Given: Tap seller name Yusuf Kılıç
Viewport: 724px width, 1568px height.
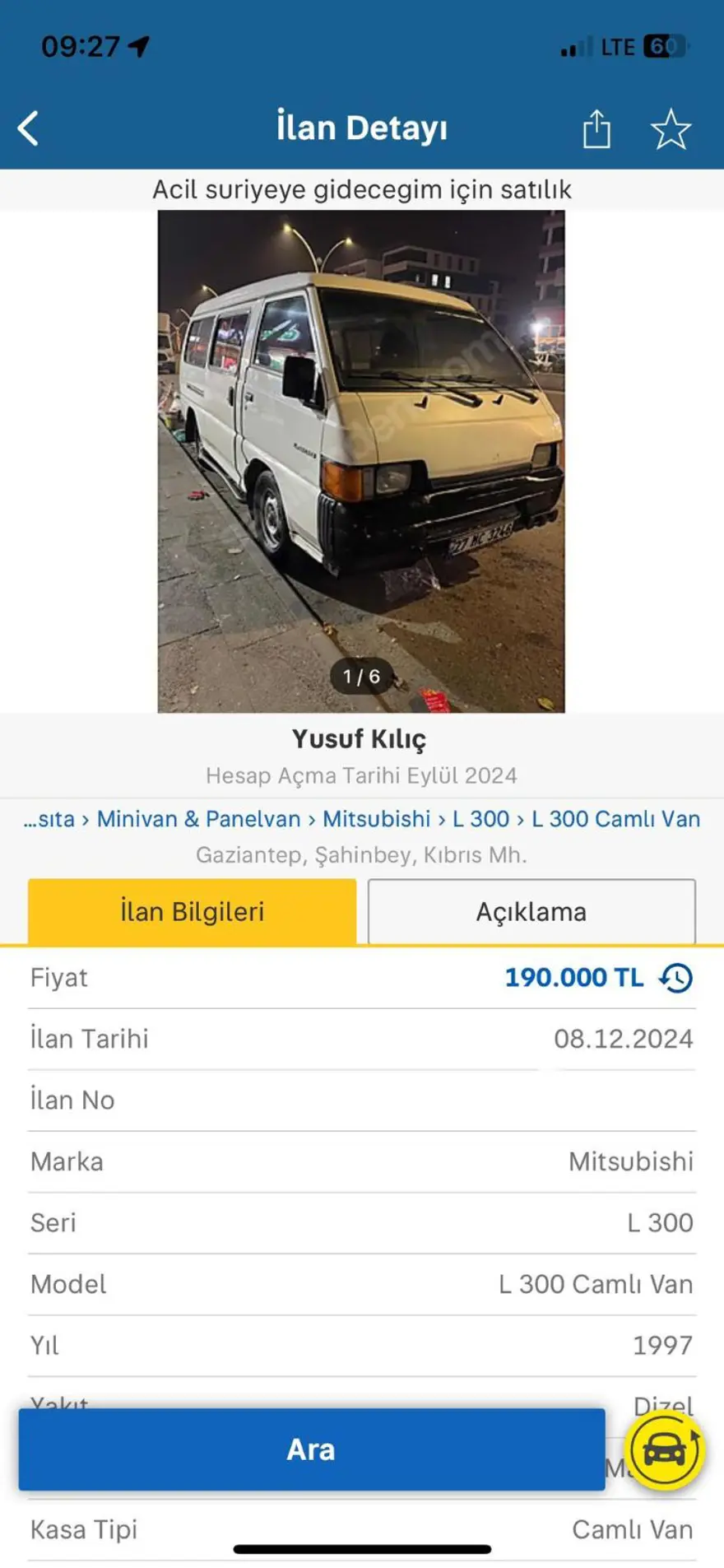Looking at the screenshot, I should click(x=360, y=739).
